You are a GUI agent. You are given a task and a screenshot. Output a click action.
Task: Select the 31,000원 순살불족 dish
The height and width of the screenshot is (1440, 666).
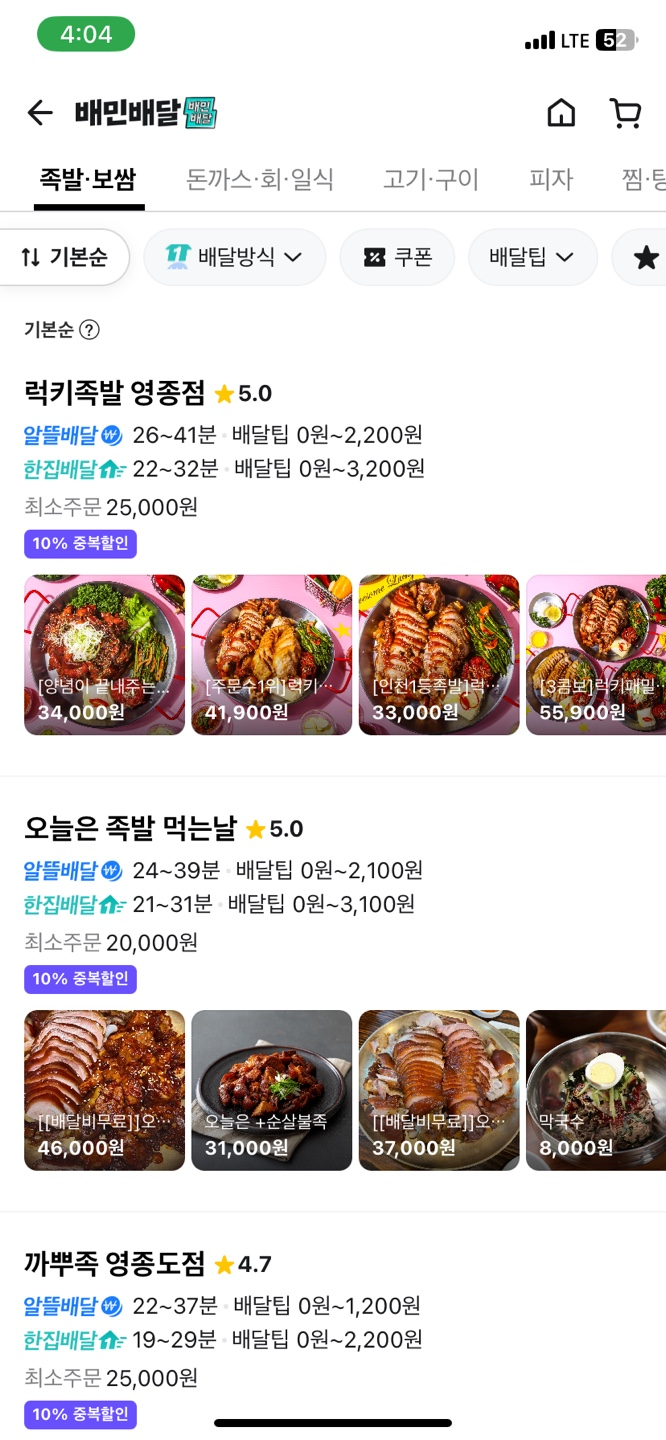pos(272,1090)
